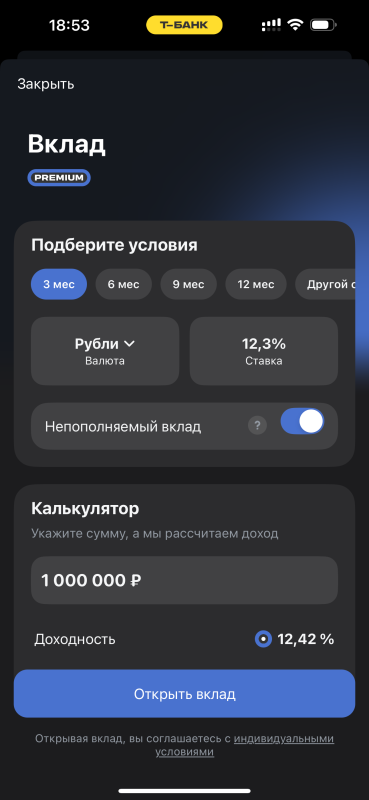The image size is (369, 800).
Task: Tap the T-Банк pill in status bar
Action: tap(184, 24)
